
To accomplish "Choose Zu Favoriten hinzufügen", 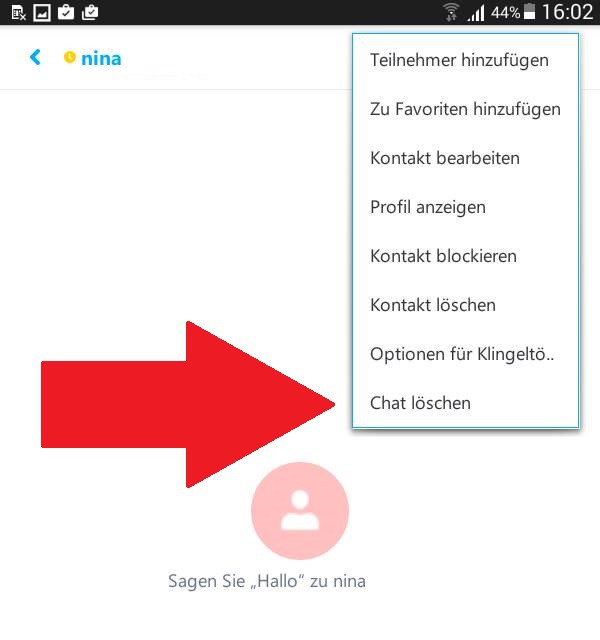I will coord(465,109).
